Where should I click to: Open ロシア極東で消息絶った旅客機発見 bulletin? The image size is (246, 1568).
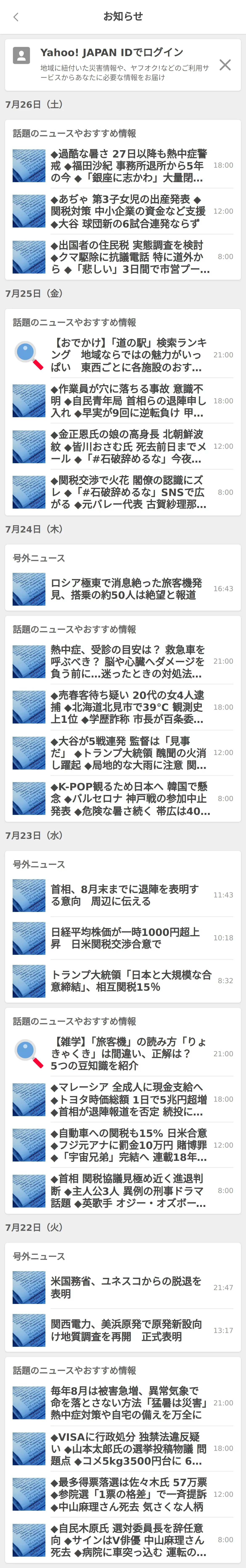tap(129, 589)
